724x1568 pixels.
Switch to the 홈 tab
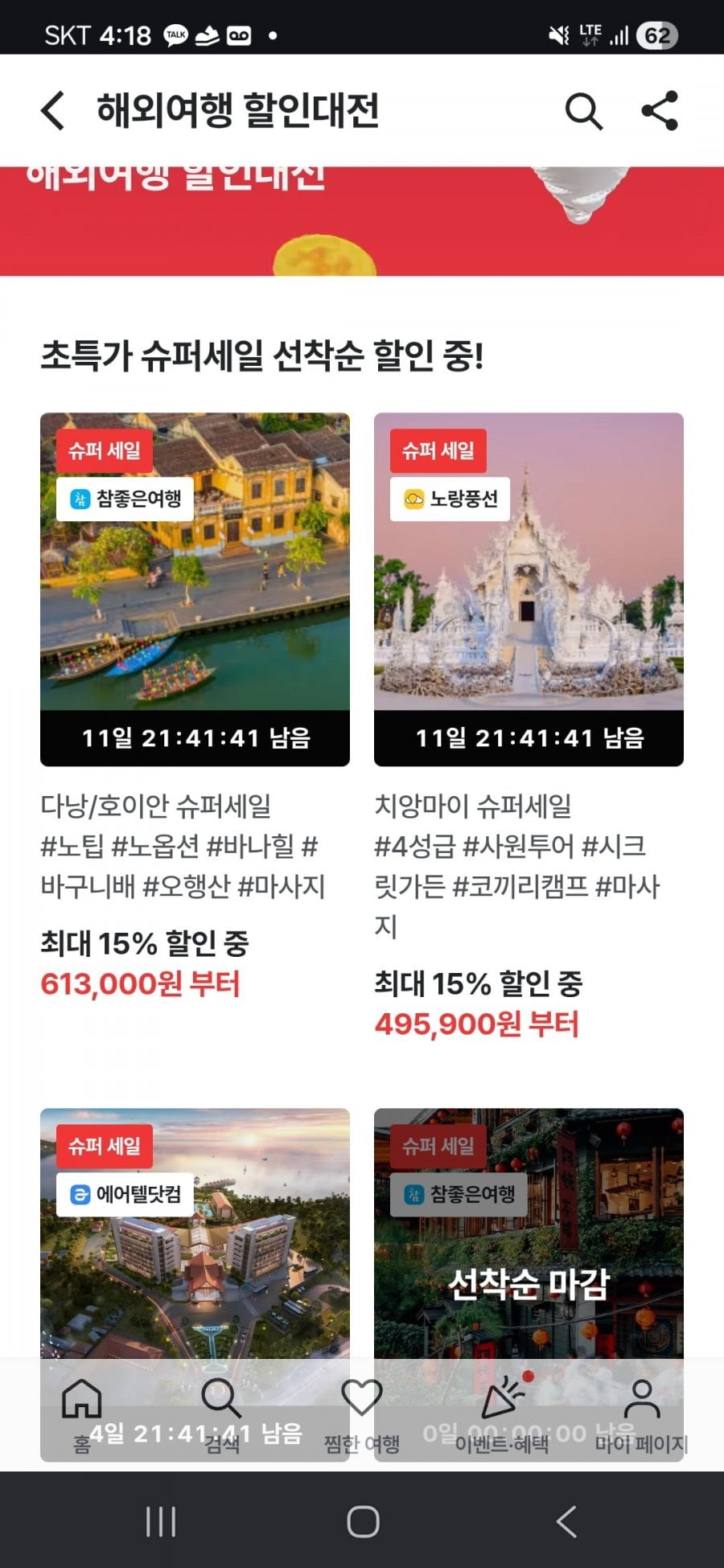click(81, 1415)
